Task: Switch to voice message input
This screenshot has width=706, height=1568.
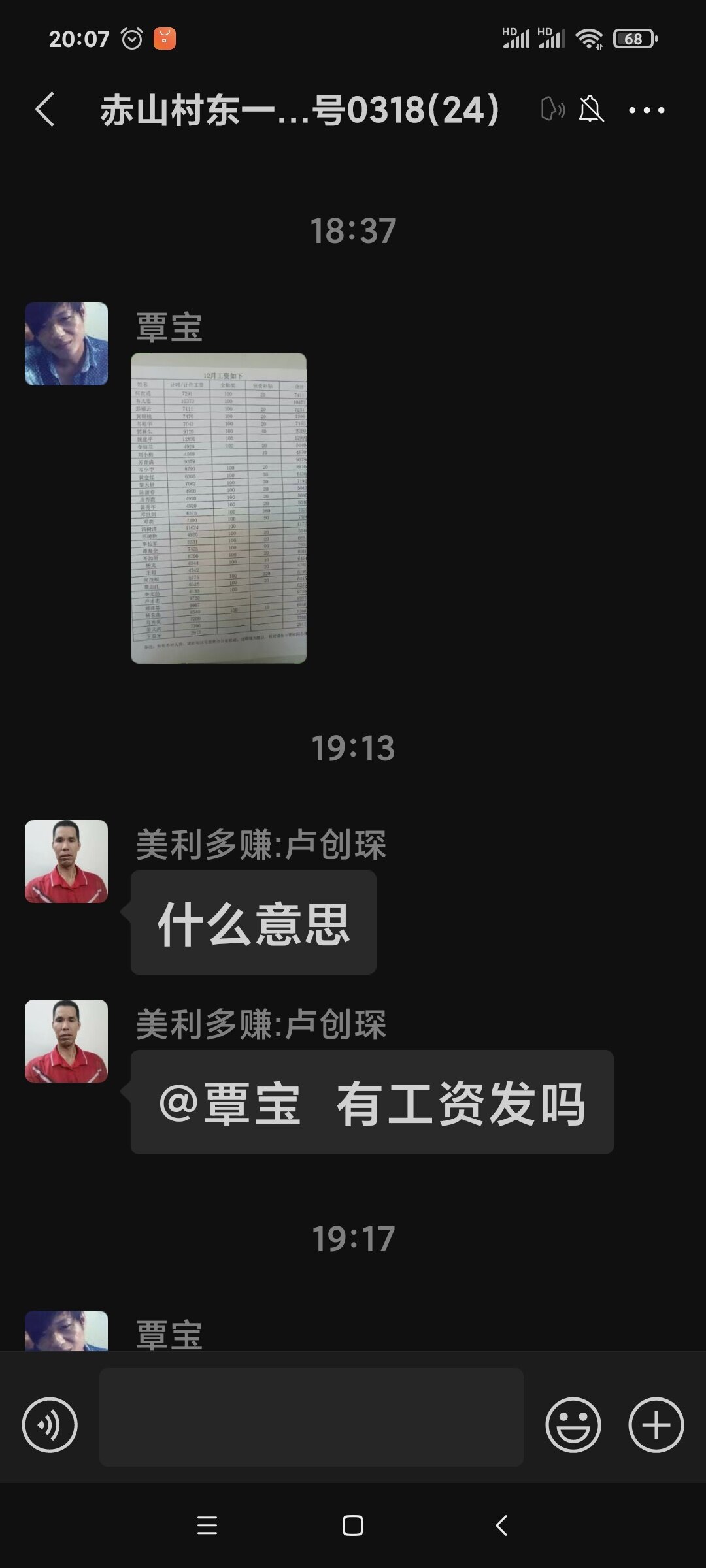Action: pyautogui.click(x=50, y=1425)
